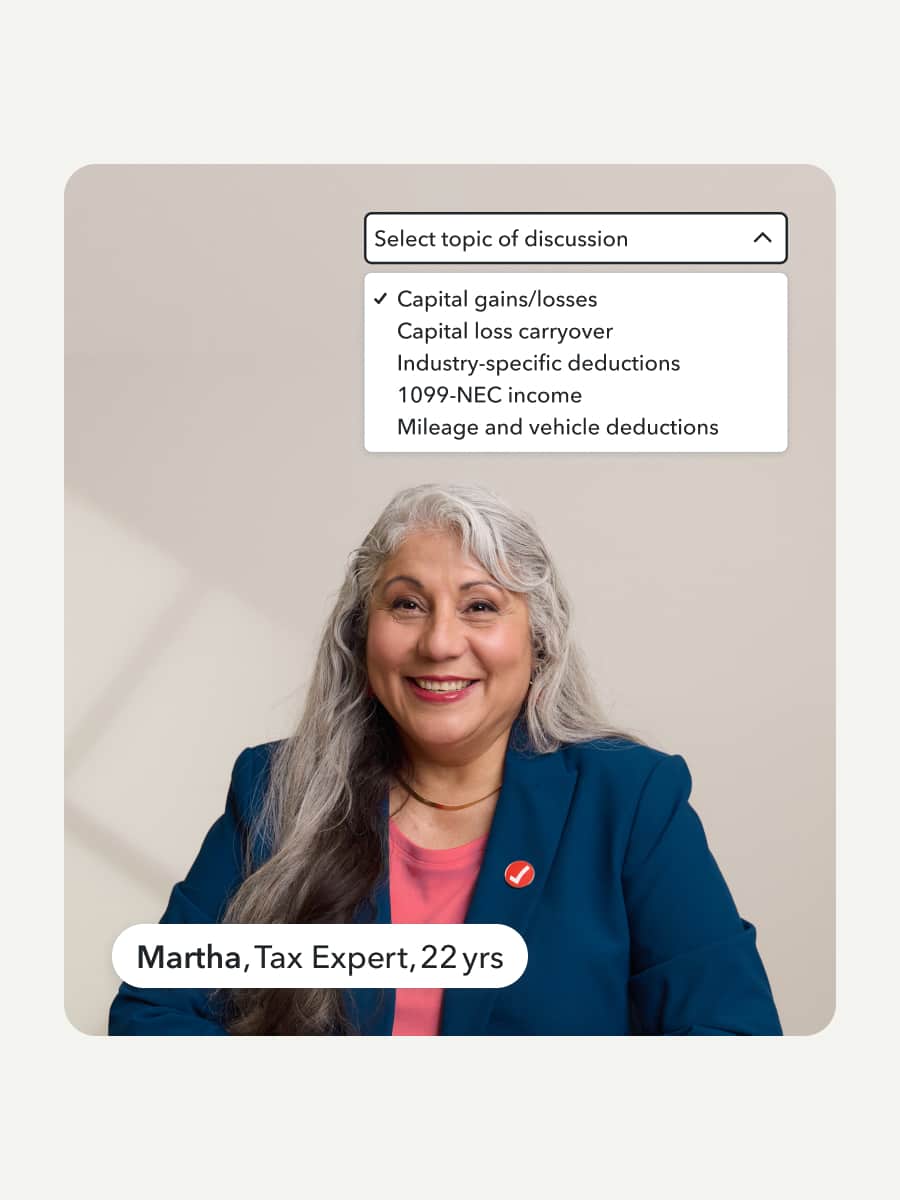Click the red checkmark badge on Martha's lapel
This screenshot has height=1200, width=900.
pyautogui.click(x=519, y=872)
